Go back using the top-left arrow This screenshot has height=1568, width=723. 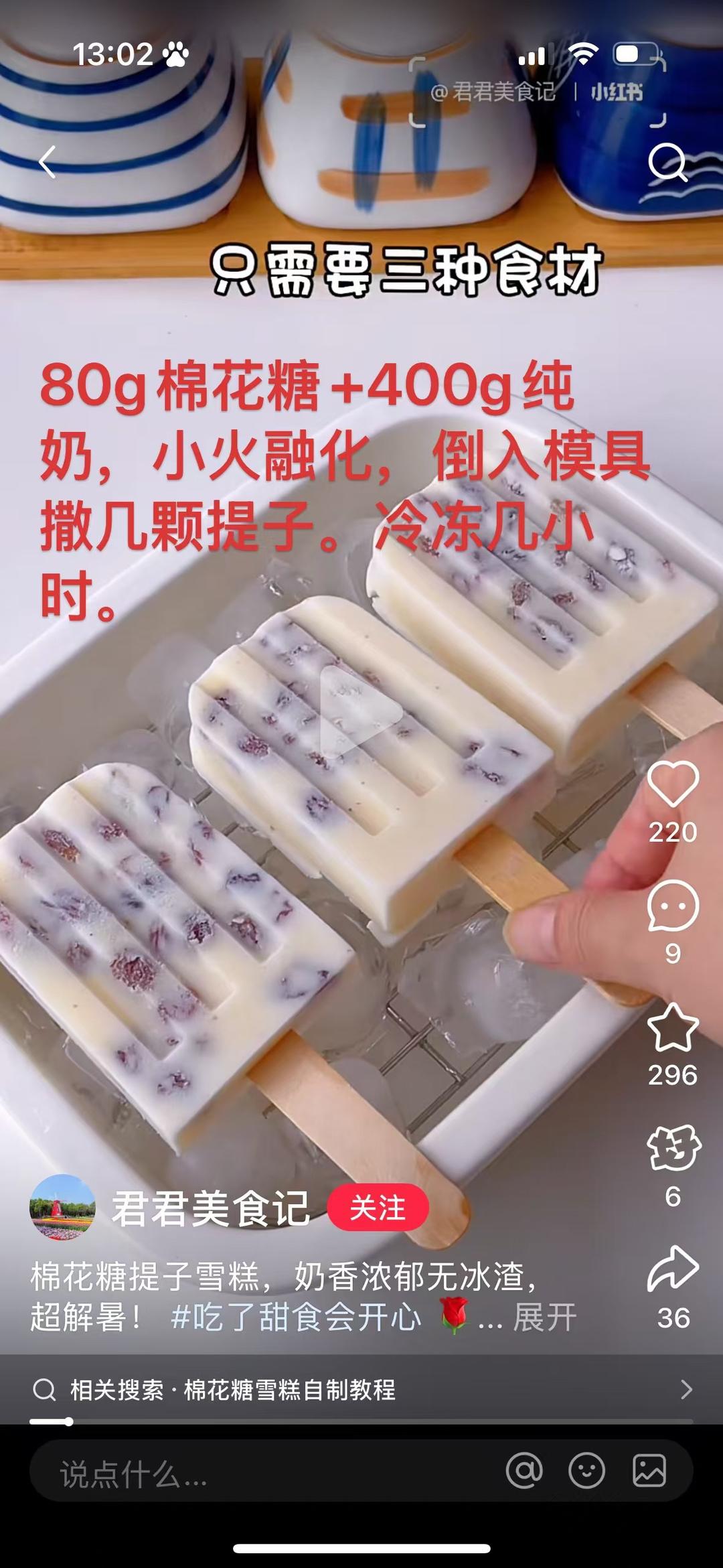47,162
